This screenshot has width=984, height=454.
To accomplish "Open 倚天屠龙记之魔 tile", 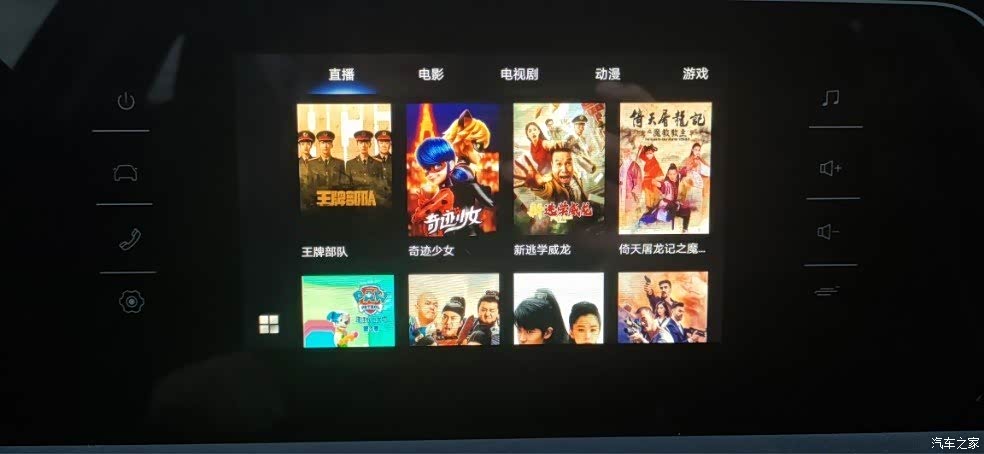I will [664, 168].
